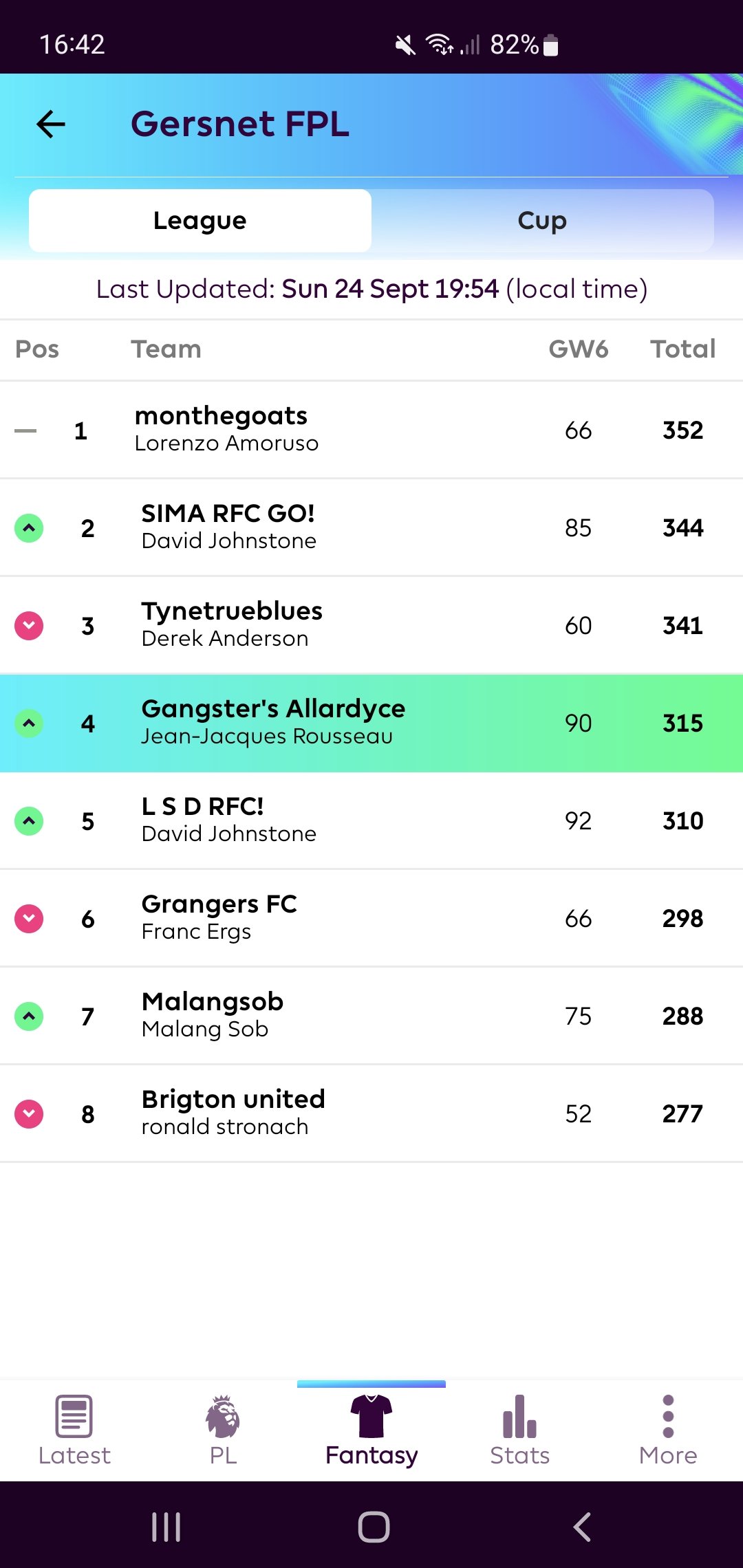Go back using the header arrow
743x1568 pixels.
[x=51, y=124]
